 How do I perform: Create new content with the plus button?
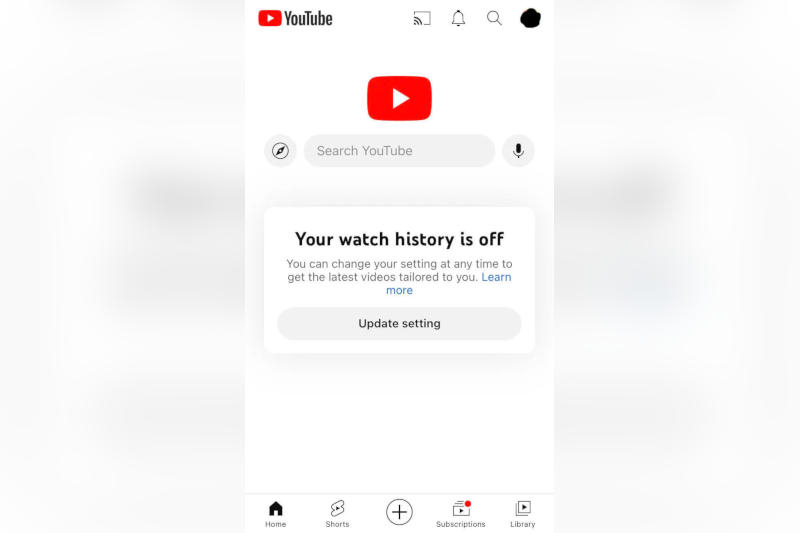pos(399,512)
